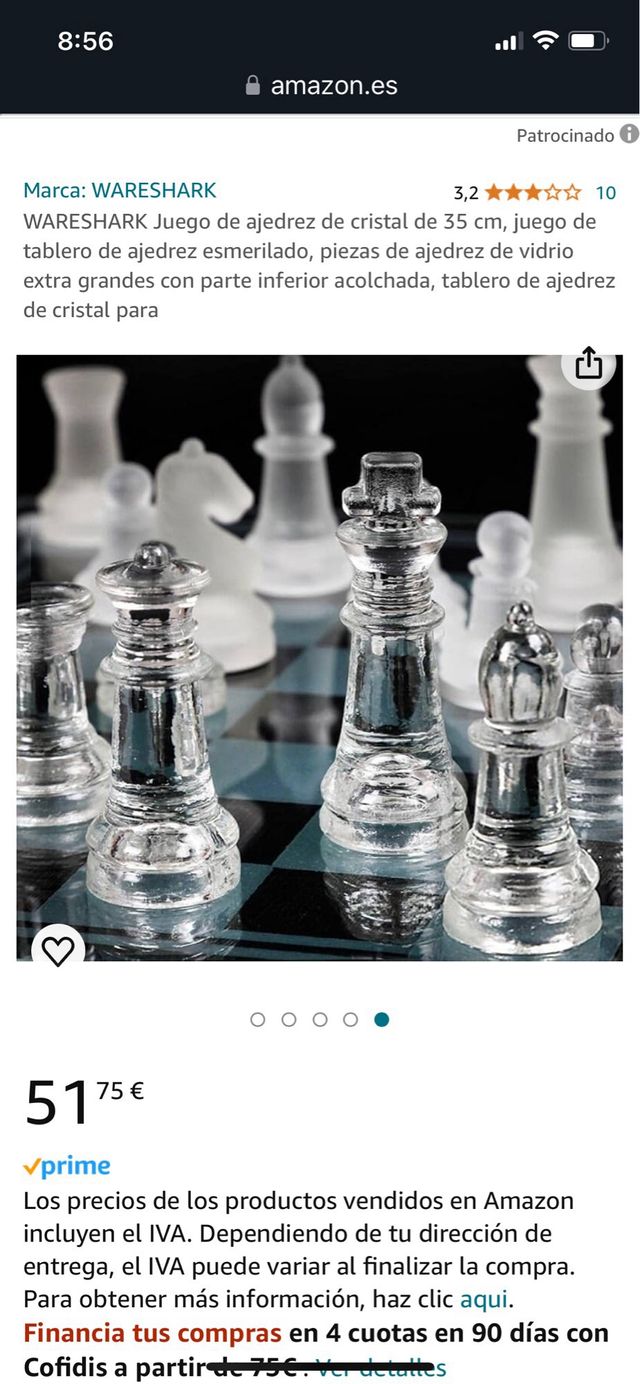The height and width of the screenshot is (1384, 640).
Task: Select the first image page dot
Action: [258, 1019]
